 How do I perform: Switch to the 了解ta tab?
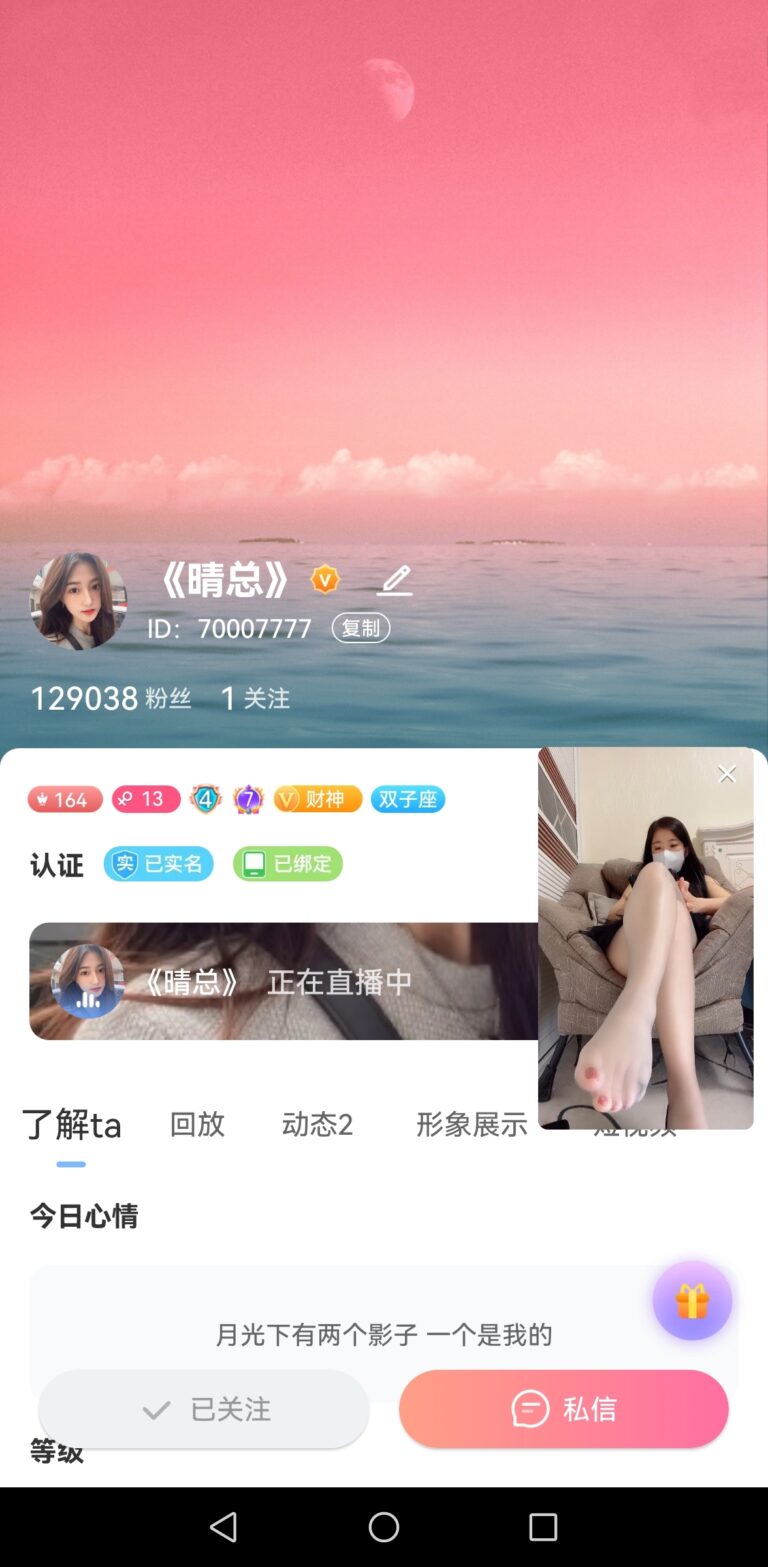pyautogui.click(x=72, y=1125)
